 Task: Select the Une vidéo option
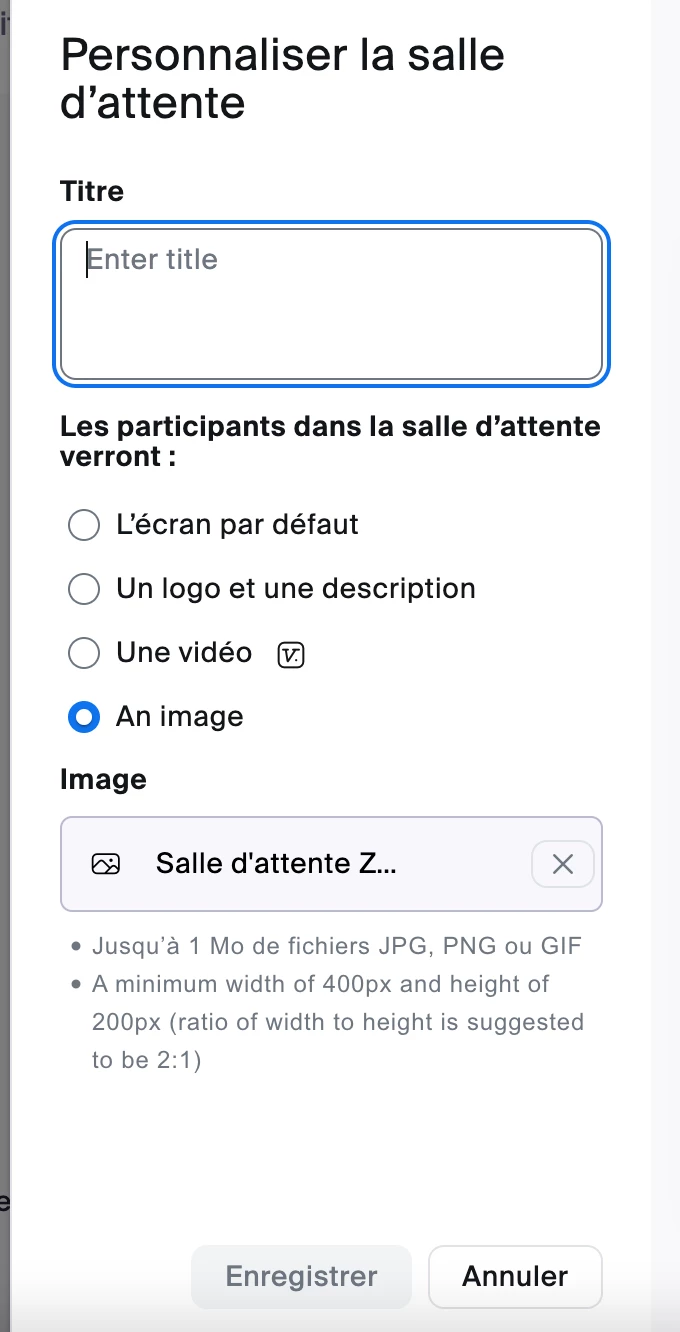point(84,653)
